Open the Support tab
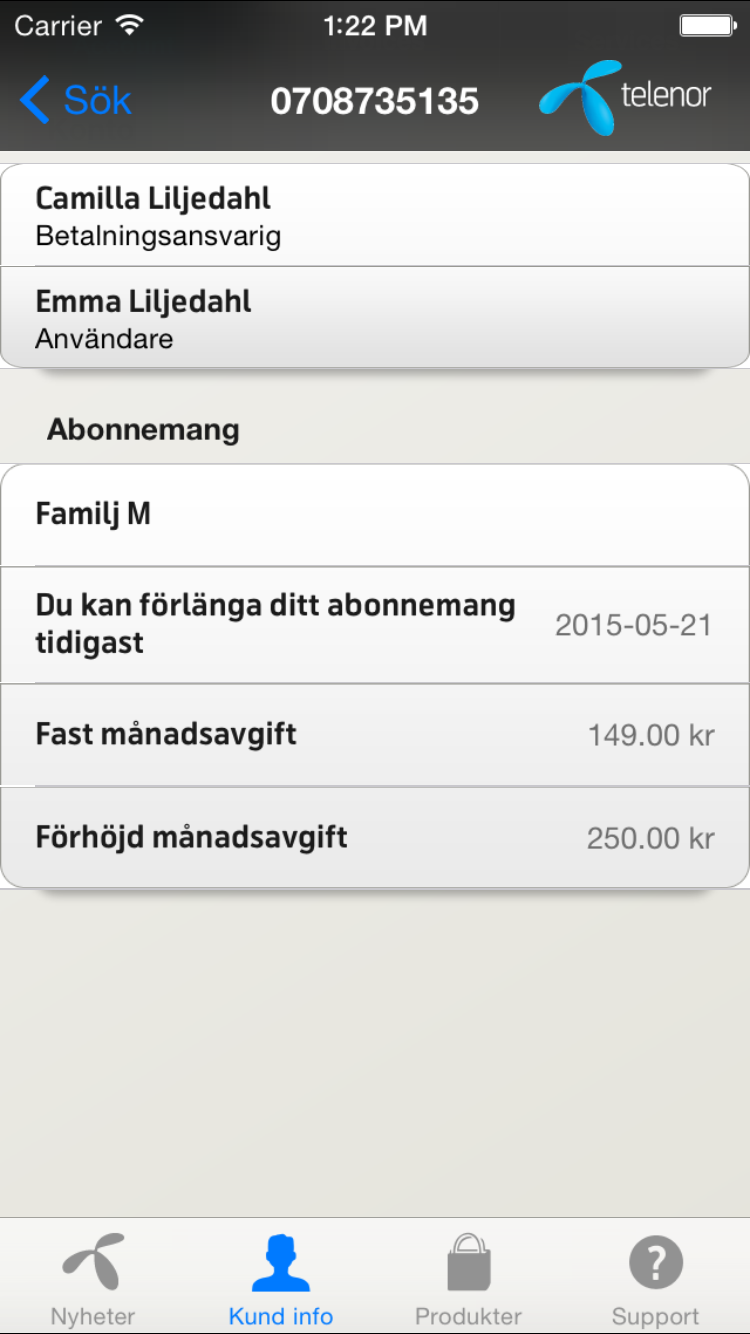The height and width of the screenshot is (1334, 750). 656,1278
